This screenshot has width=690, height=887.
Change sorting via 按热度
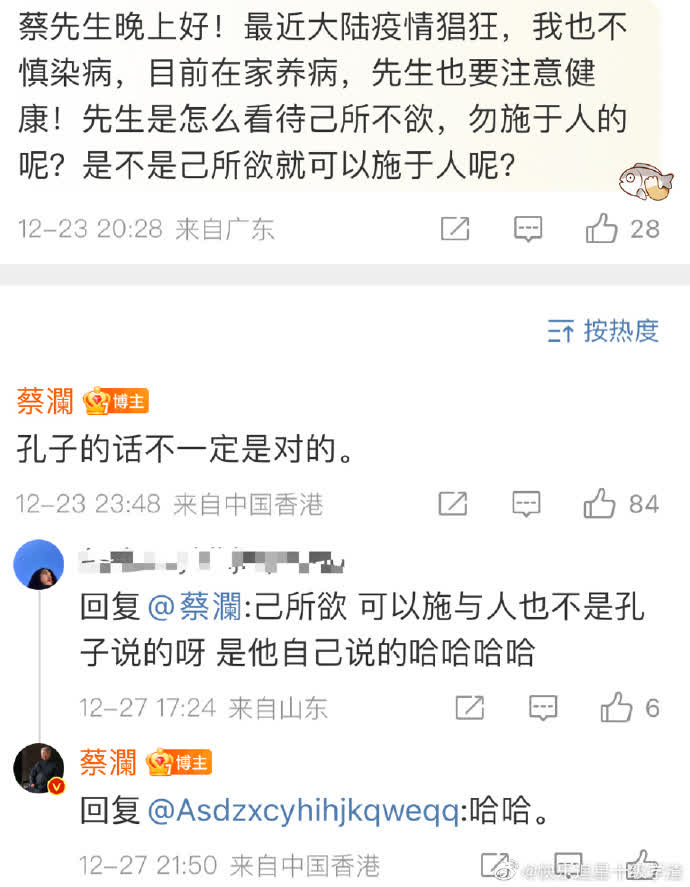604,331
